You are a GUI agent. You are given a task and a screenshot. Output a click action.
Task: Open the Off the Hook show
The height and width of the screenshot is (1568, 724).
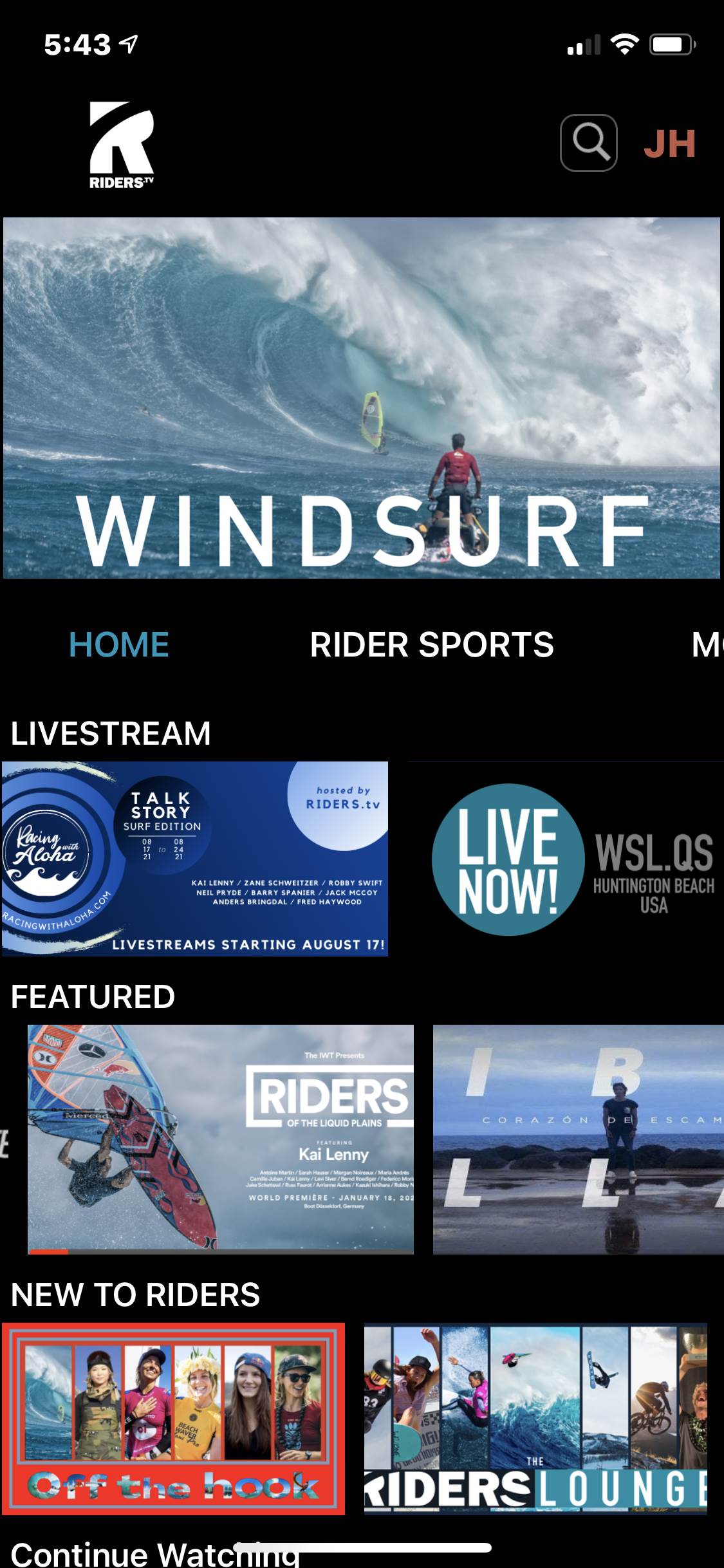(x=173, y=1418)
